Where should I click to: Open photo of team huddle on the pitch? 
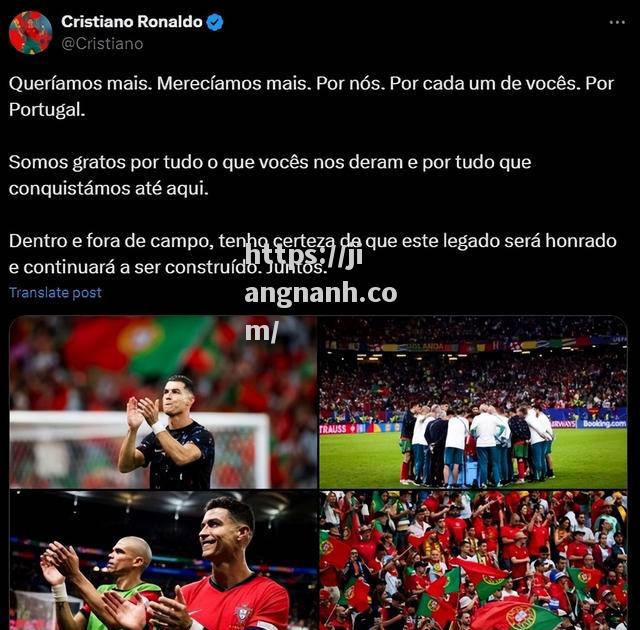[x=473, y=402]
